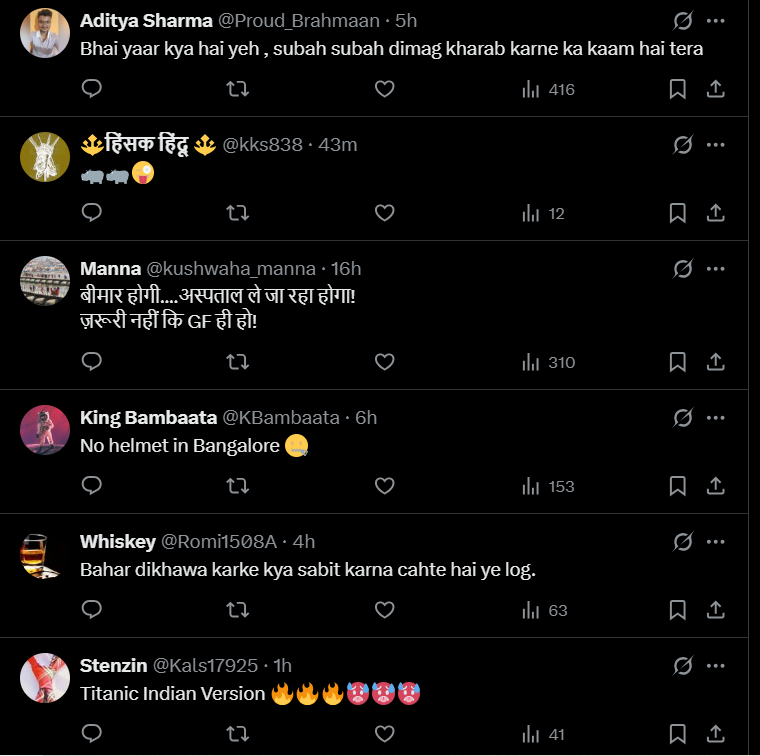
Task: Open Whiskey's profile picture
Action: (44, 555)
